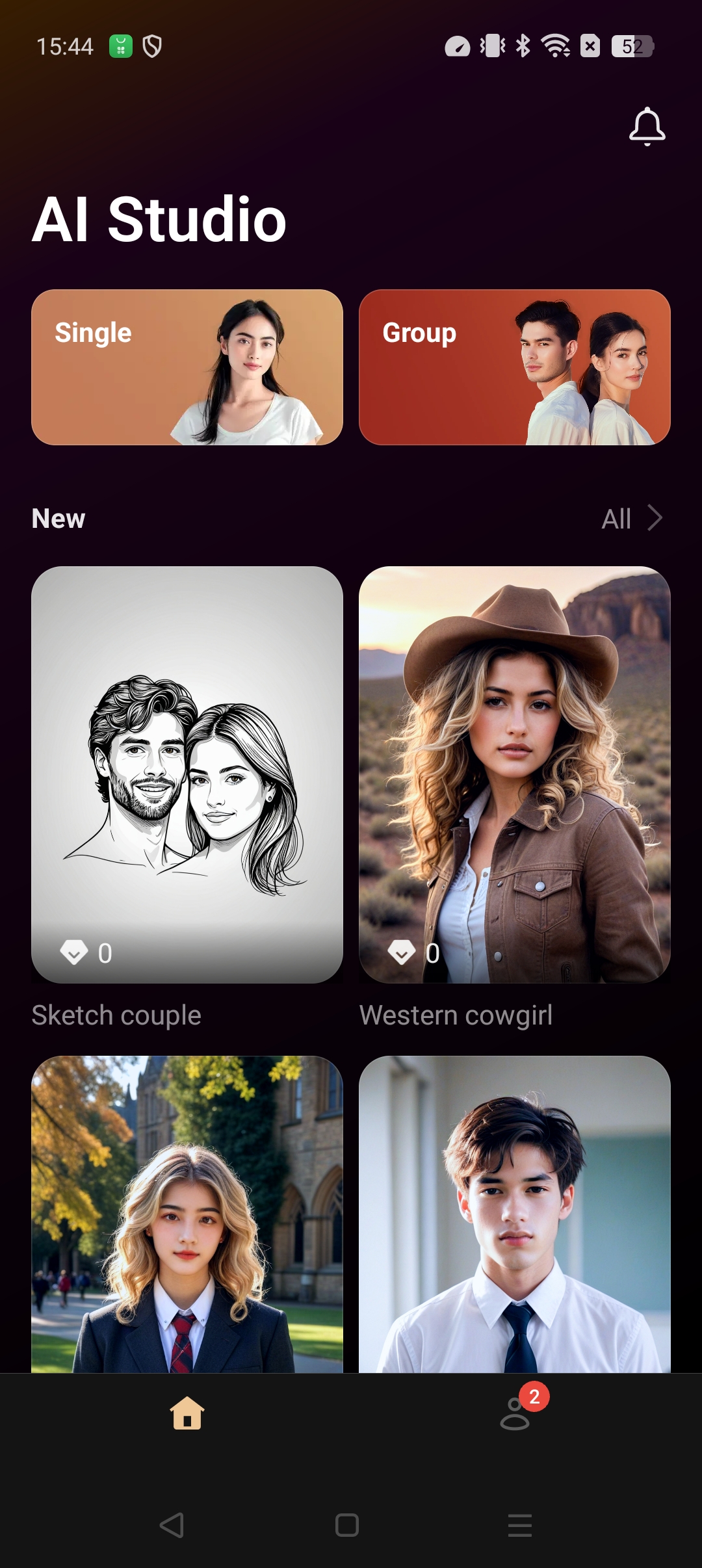Open the Western cowgirl style
Image resolution: width=702 pixels, height=1568 pixels.
point(514,774)
